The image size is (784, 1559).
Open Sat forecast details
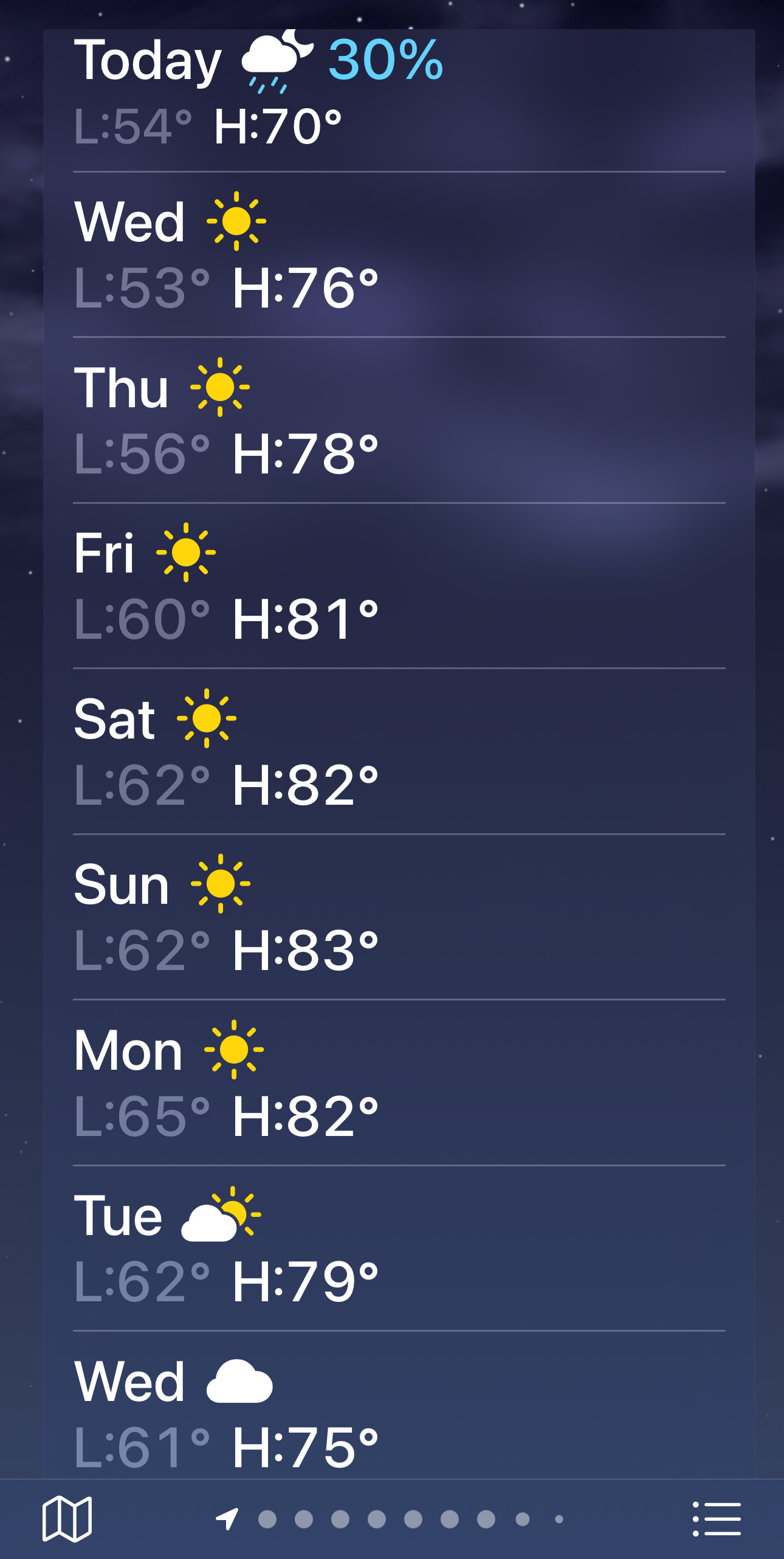399,751
